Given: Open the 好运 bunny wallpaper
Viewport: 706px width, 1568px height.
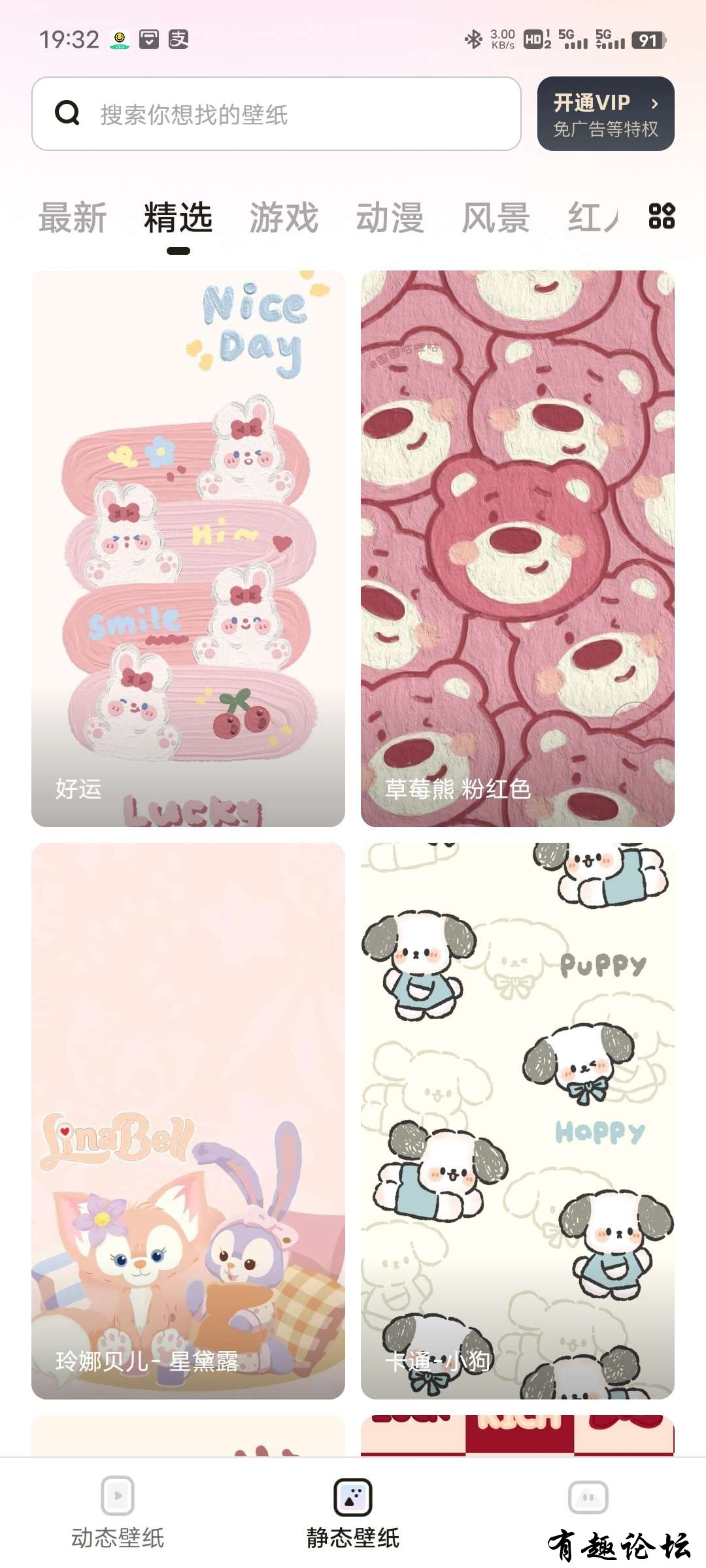Looking at the screenshot, I should 188,549.
